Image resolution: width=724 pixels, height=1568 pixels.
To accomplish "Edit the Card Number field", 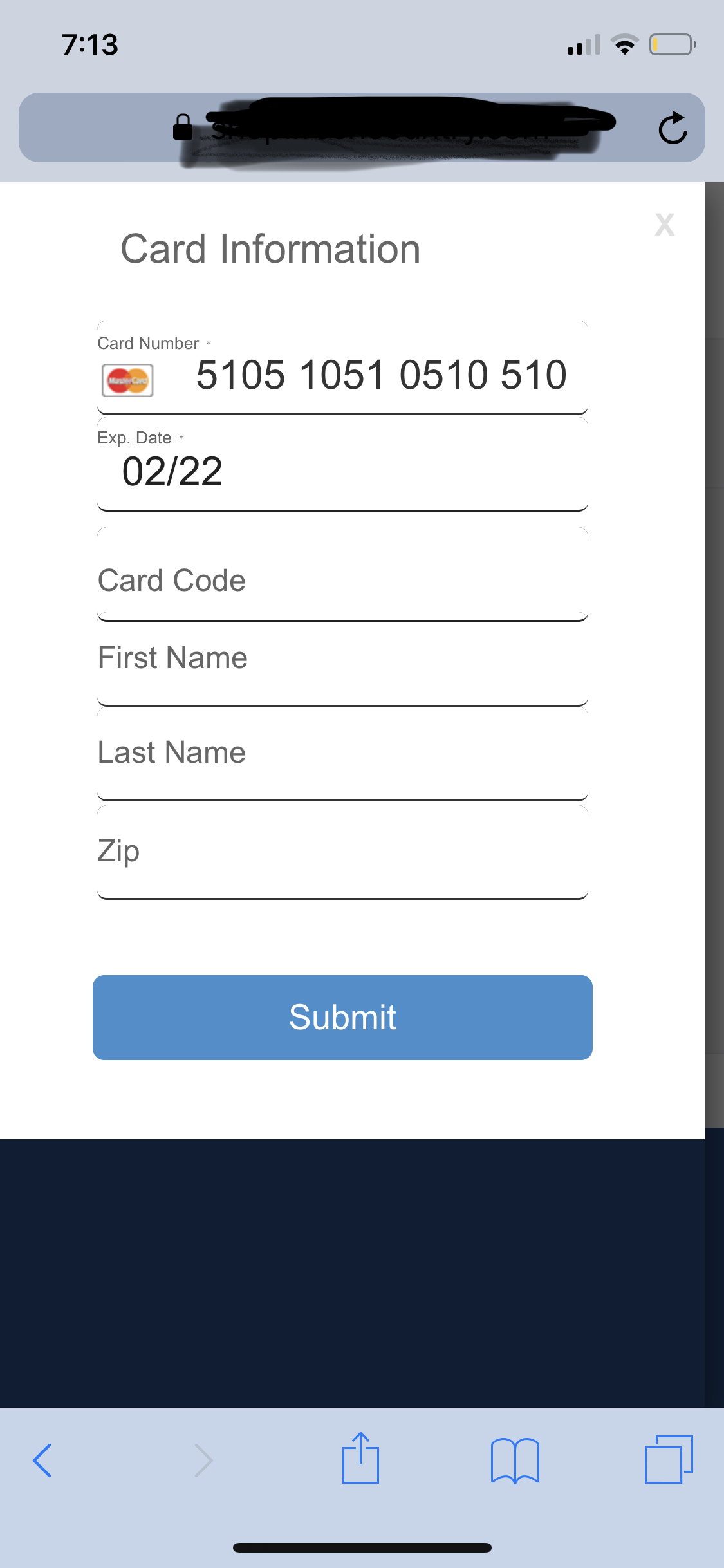I will coord(381,375).
